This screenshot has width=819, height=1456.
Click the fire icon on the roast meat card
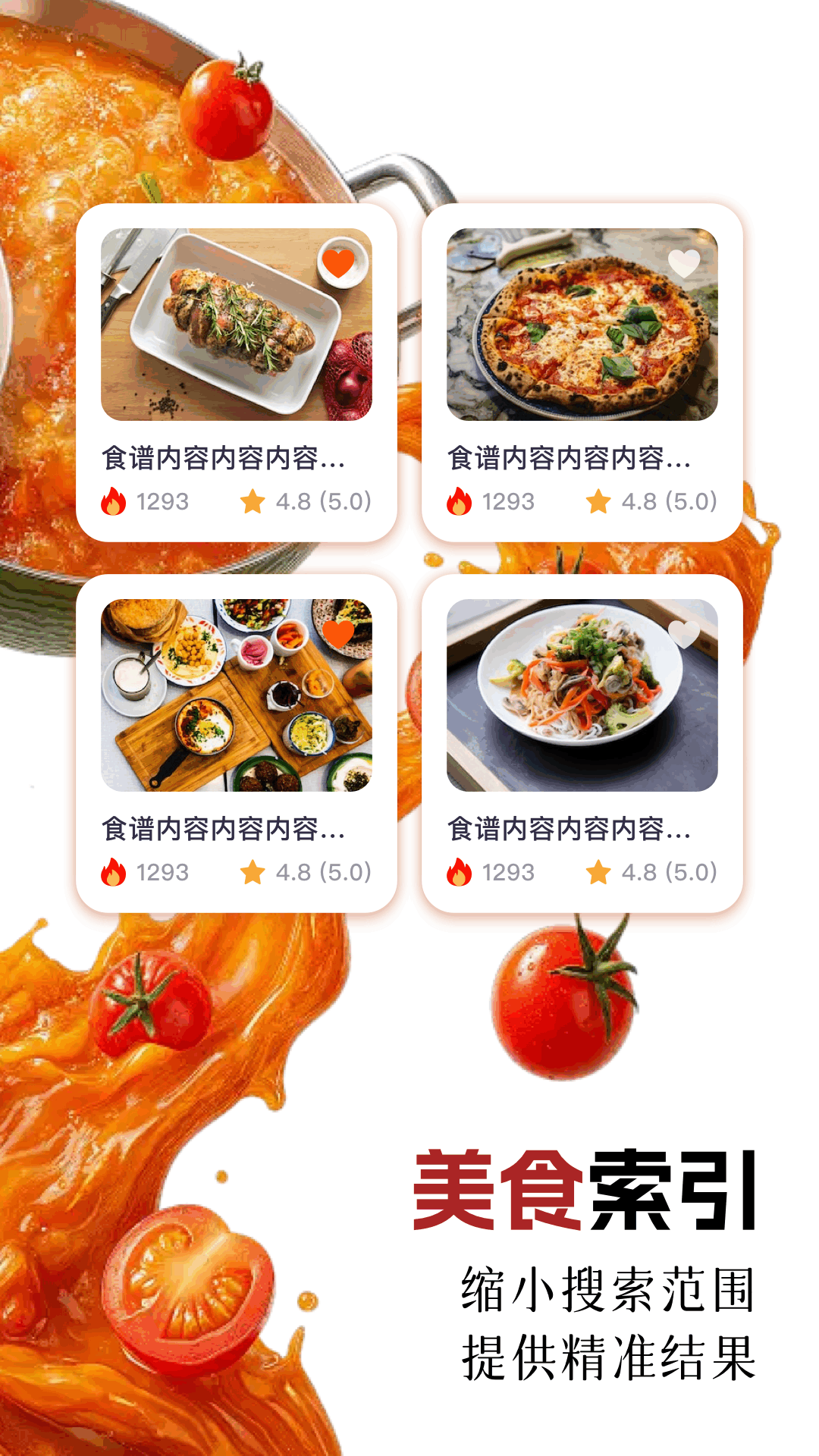point(115,500)
